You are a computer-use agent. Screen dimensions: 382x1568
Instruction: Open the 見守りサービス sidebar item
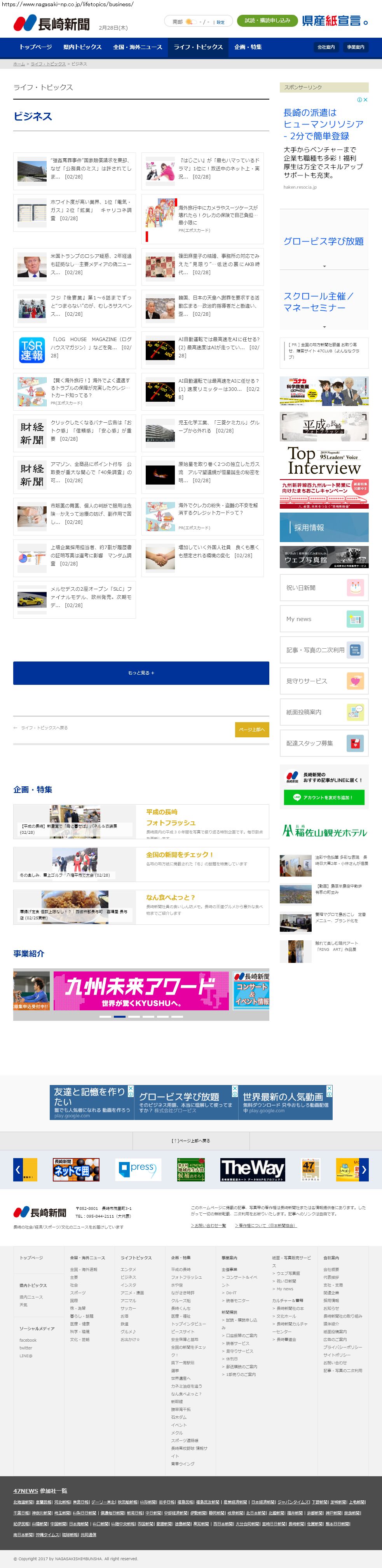pos(324,681)
